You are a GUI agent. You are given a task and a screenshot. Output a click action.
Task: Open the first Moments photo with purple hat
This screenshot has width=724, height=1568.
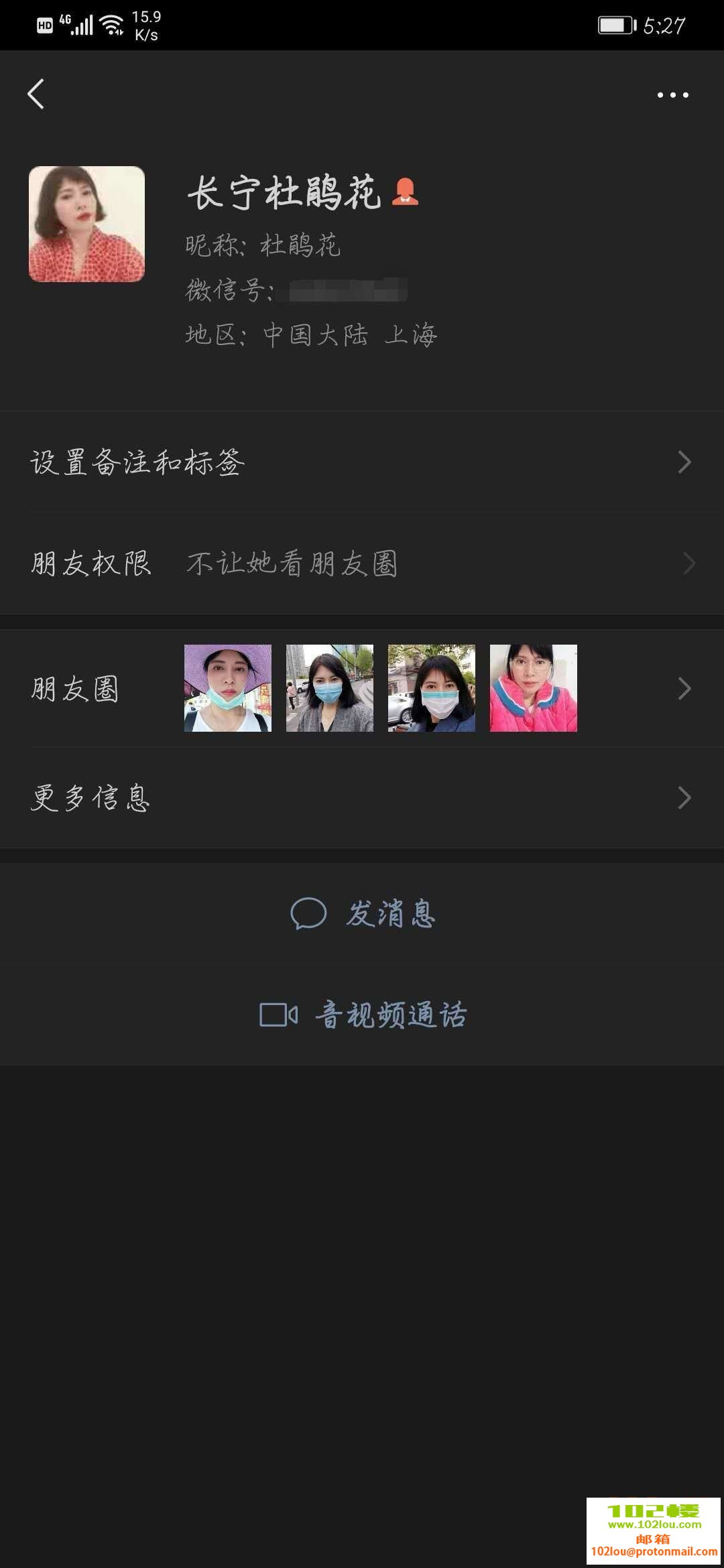coord(228,687)
